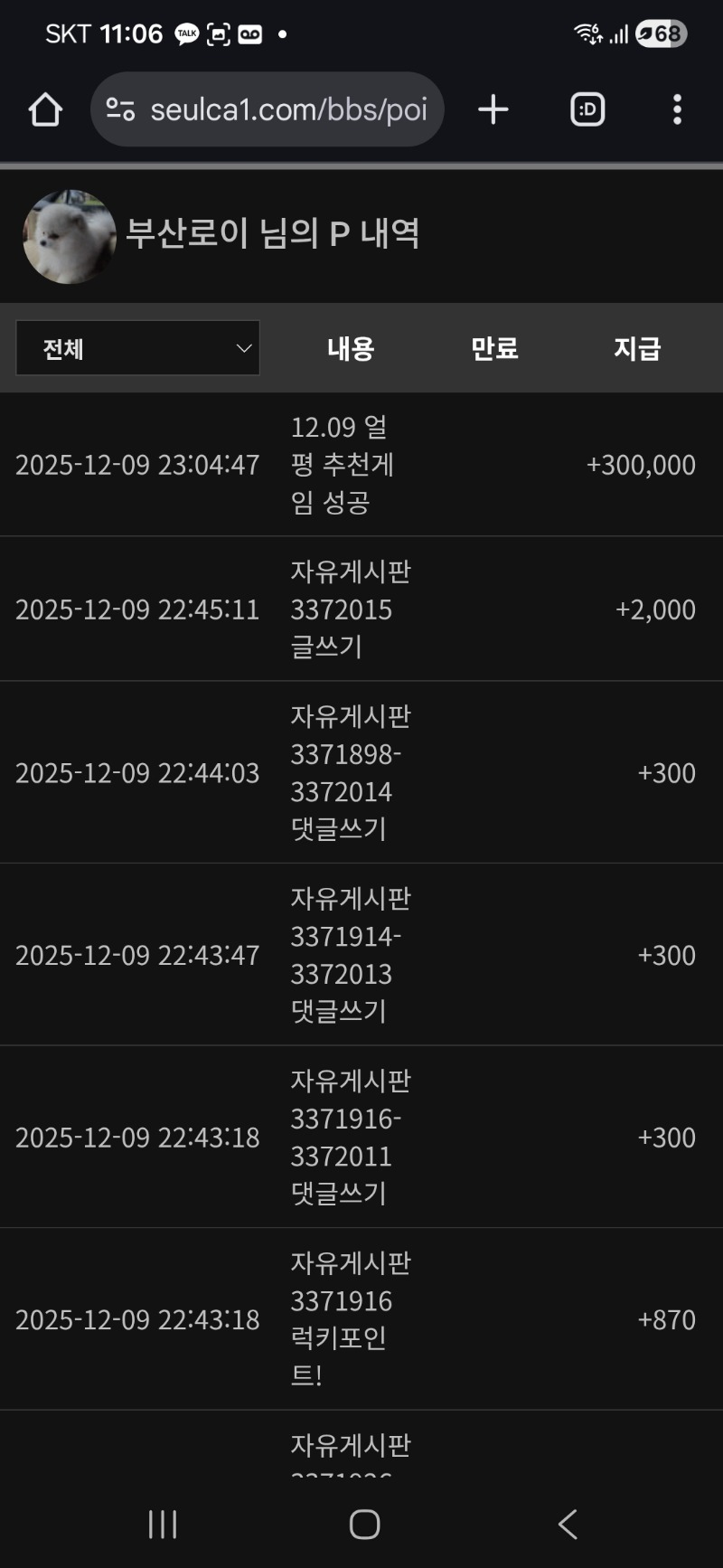The image size is (723, 1568).
Task: Tap the Chrome home icon
Action: pos(43,109)
